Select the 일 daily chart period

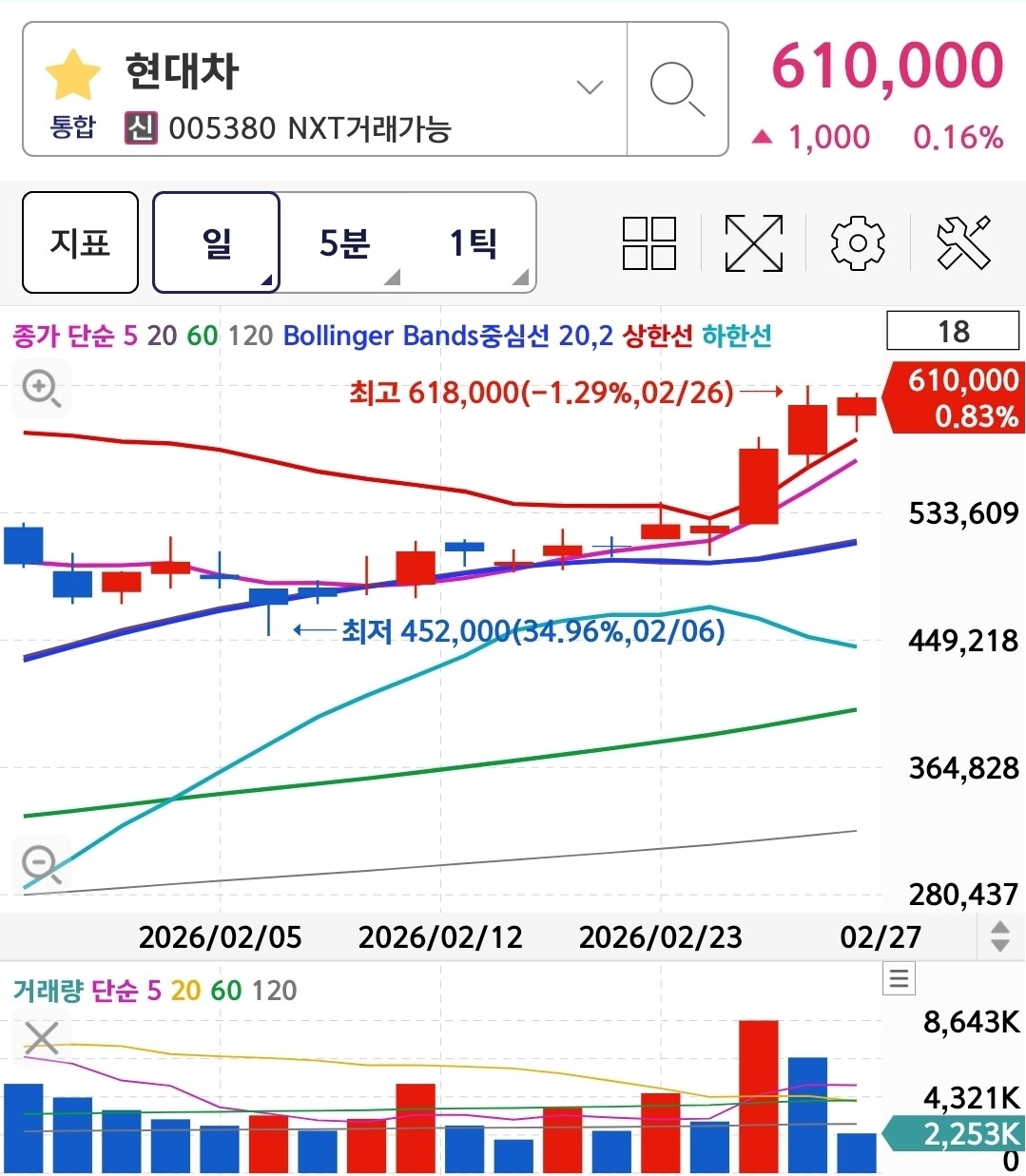(x=217, y=242)
